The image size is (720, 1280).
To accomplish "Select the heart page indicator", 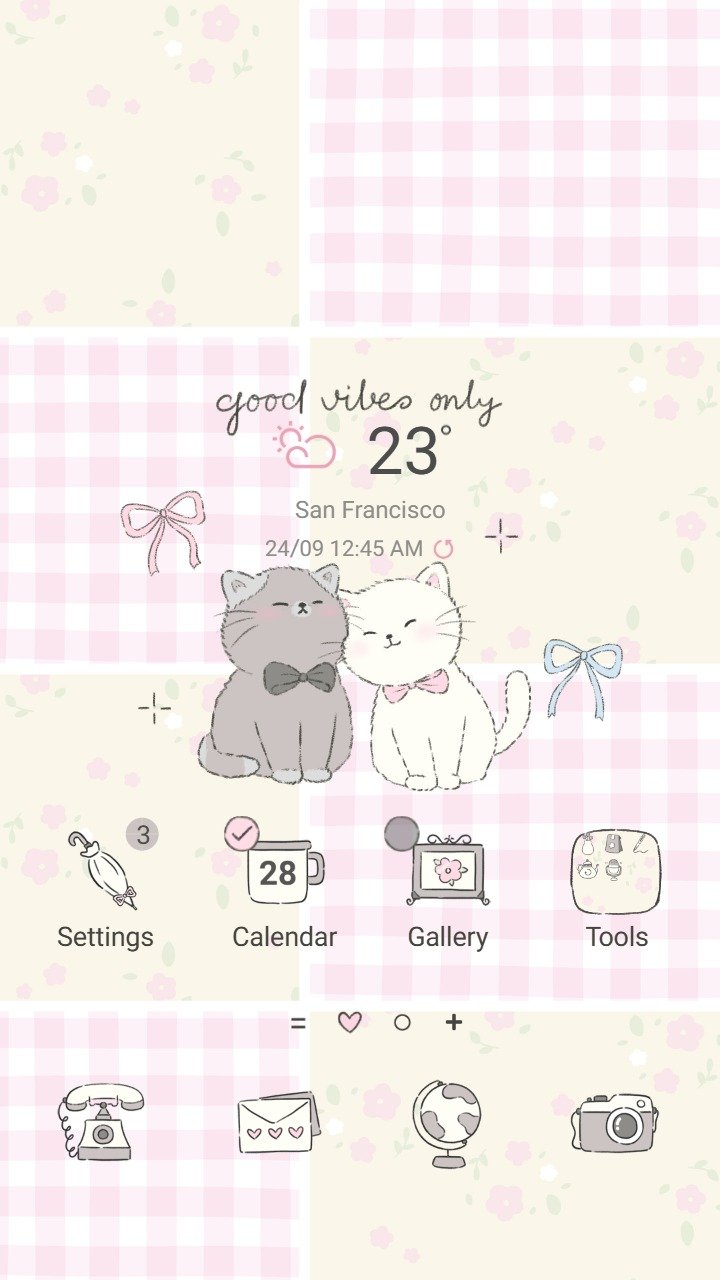I will pyautogui.click(x=349, y=1022).
